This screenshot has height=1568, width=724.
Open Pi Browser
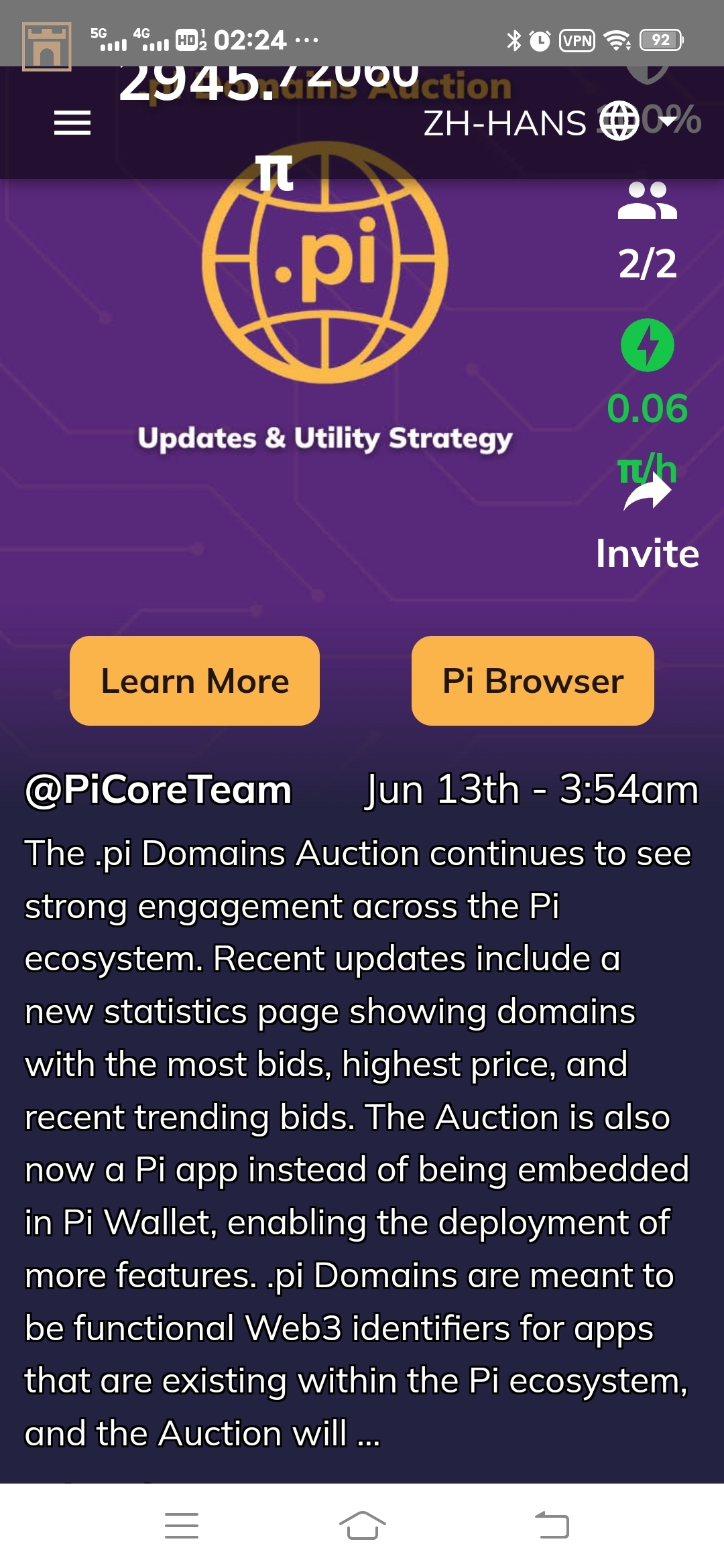click(532, 681)
